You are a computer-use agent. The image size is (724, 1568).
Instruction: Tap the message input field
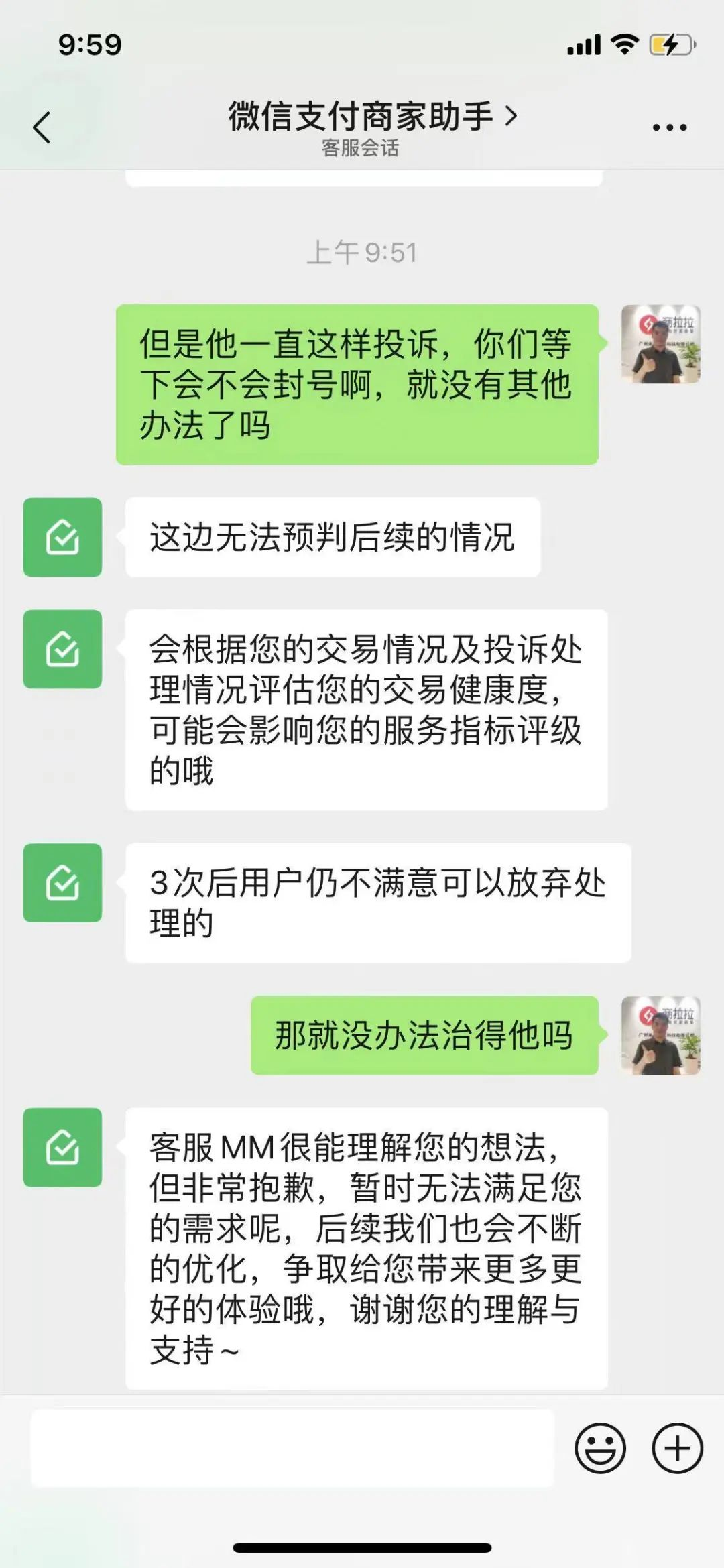point(292,1449)
